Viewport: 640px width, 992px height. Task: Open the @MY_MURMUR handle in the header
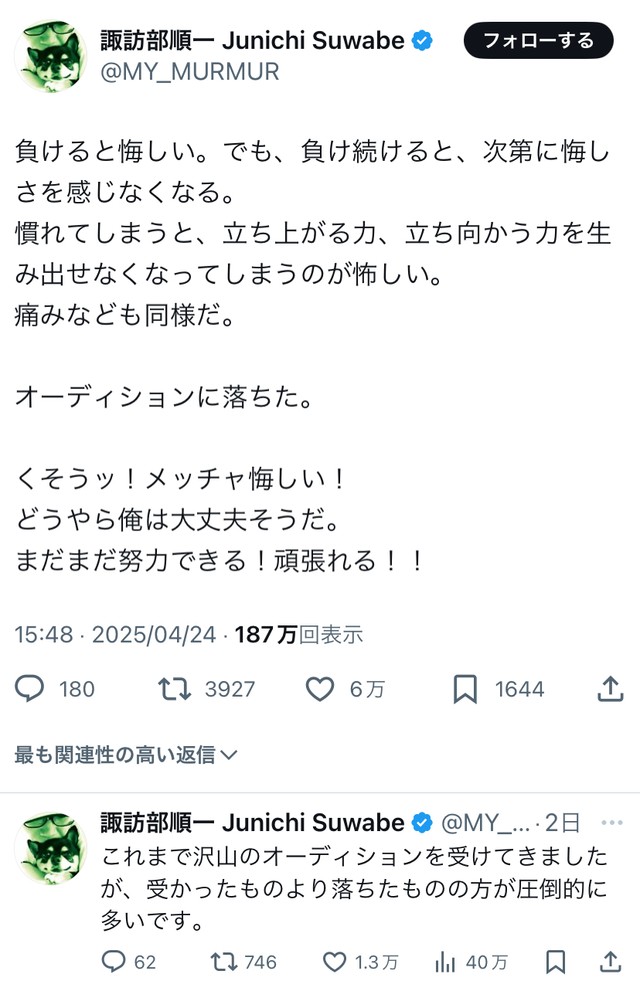[190, 72]
